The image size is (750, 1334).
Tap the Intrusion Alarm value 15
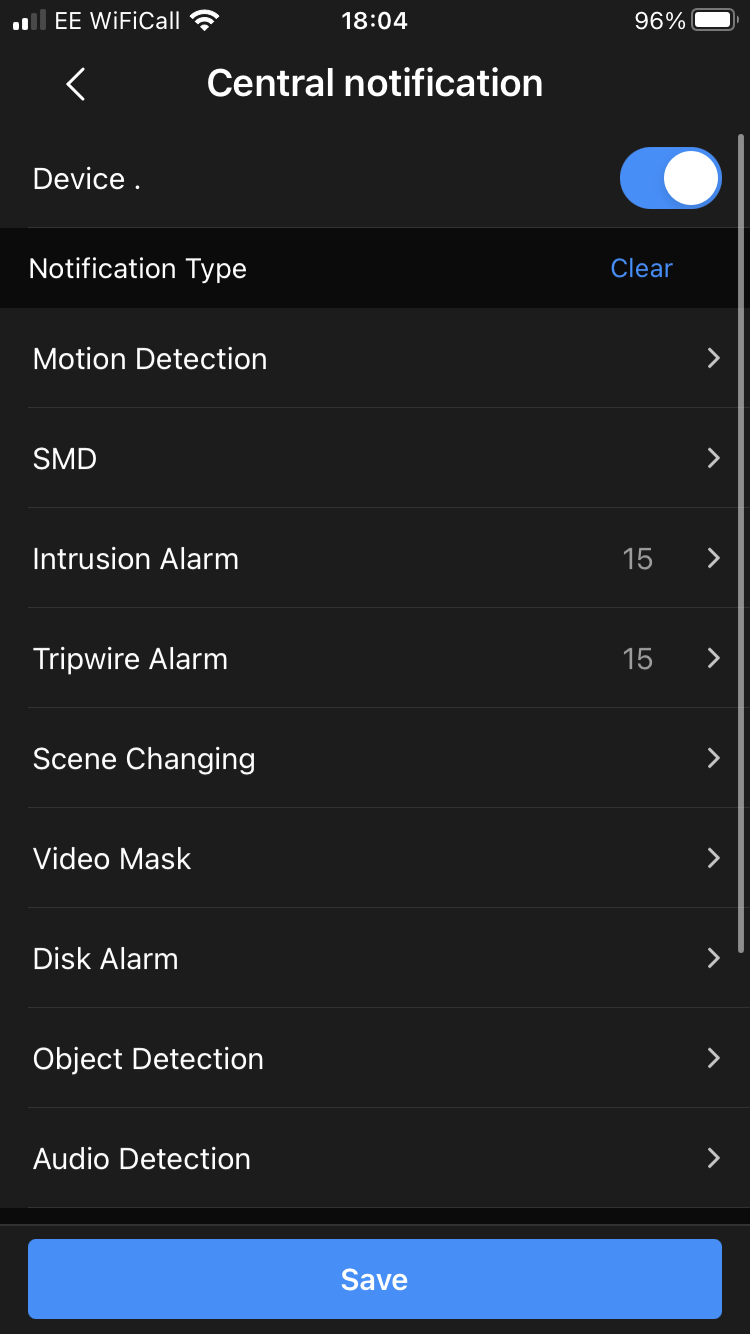point(637,558)
